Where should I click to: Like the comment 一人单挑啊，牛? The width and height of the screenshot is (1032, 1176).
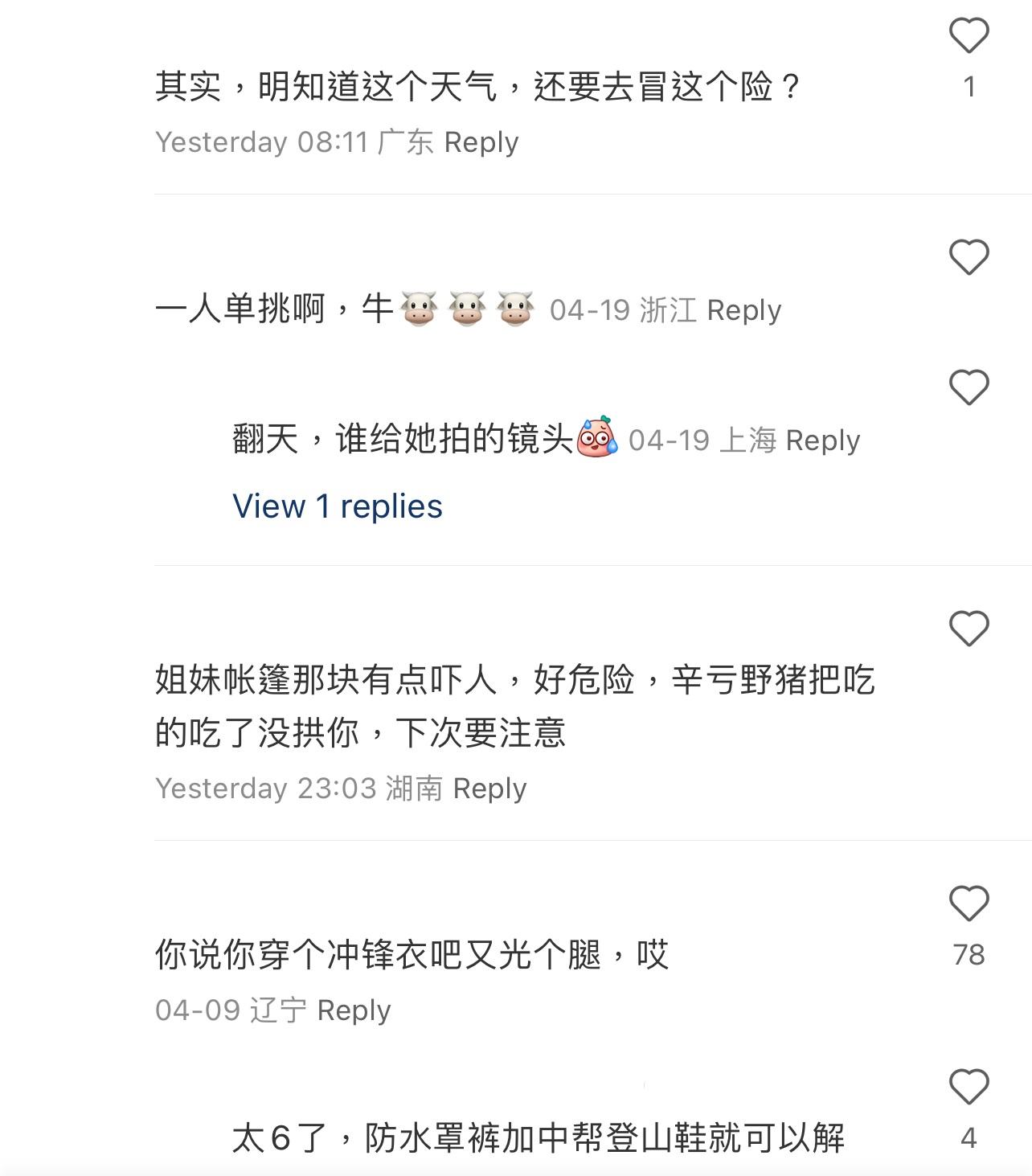tap(969, 258)
